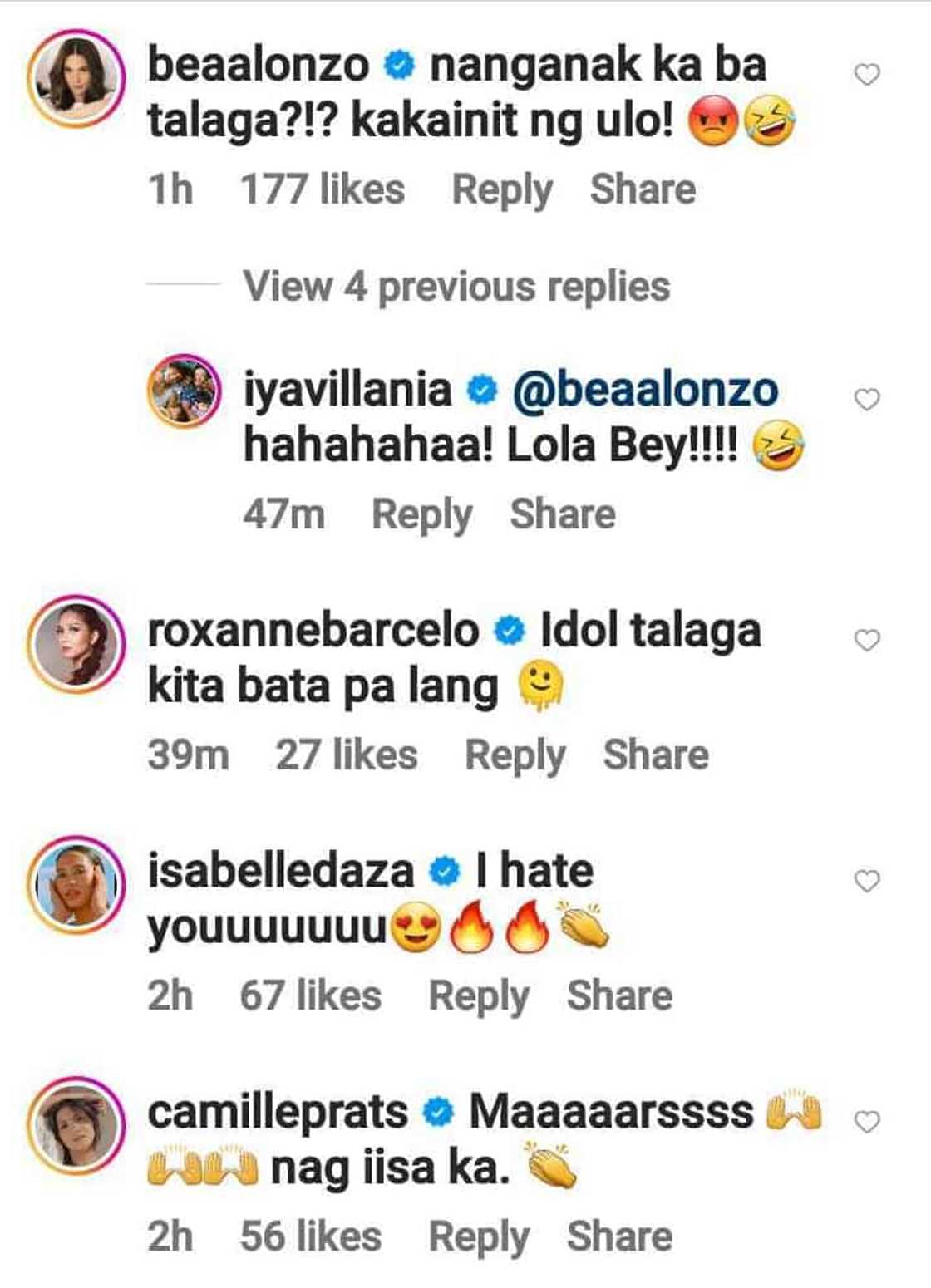Reply to iyavillania's comment
The width and height of the screenshot is (931, 1288).
tap(421, 514)
